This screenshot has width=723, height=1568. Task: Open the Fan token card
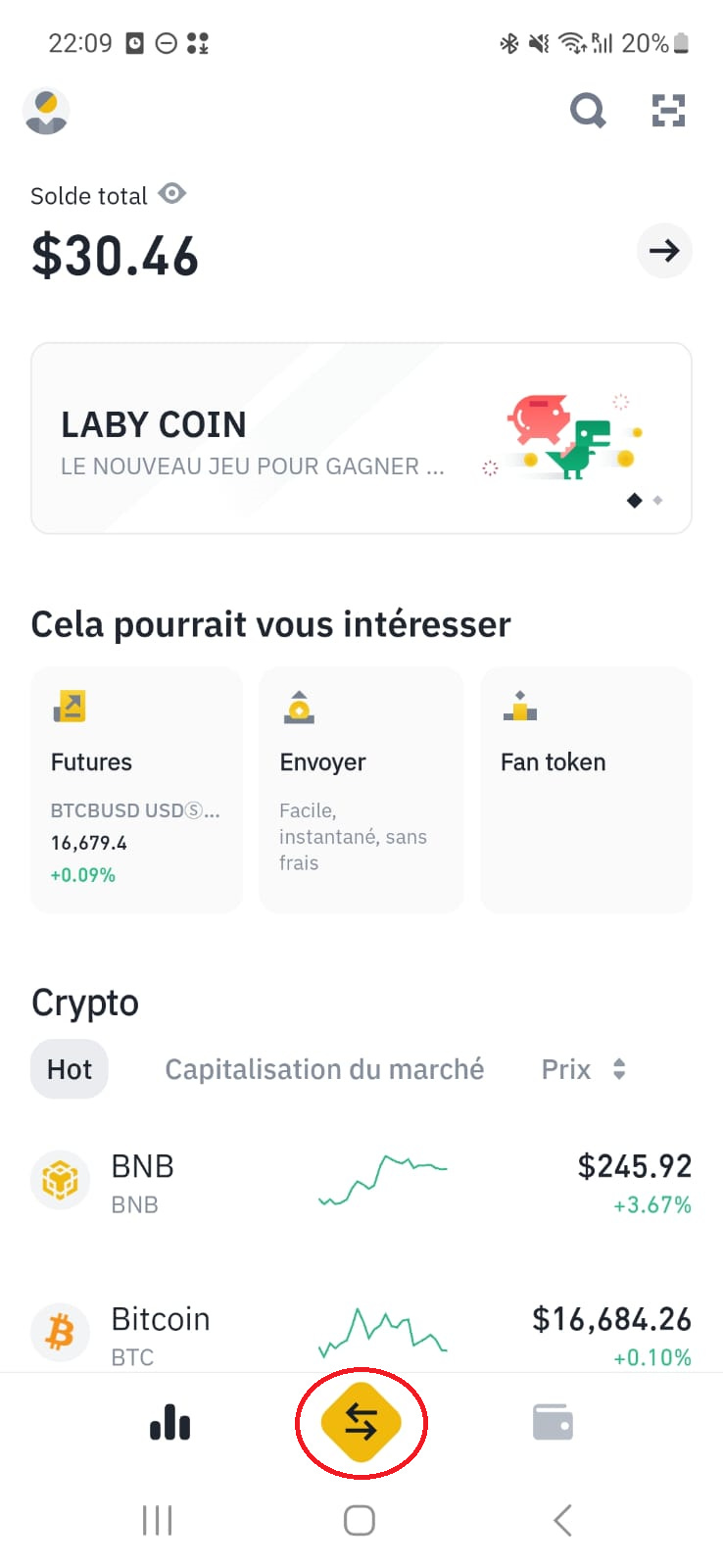585,790
